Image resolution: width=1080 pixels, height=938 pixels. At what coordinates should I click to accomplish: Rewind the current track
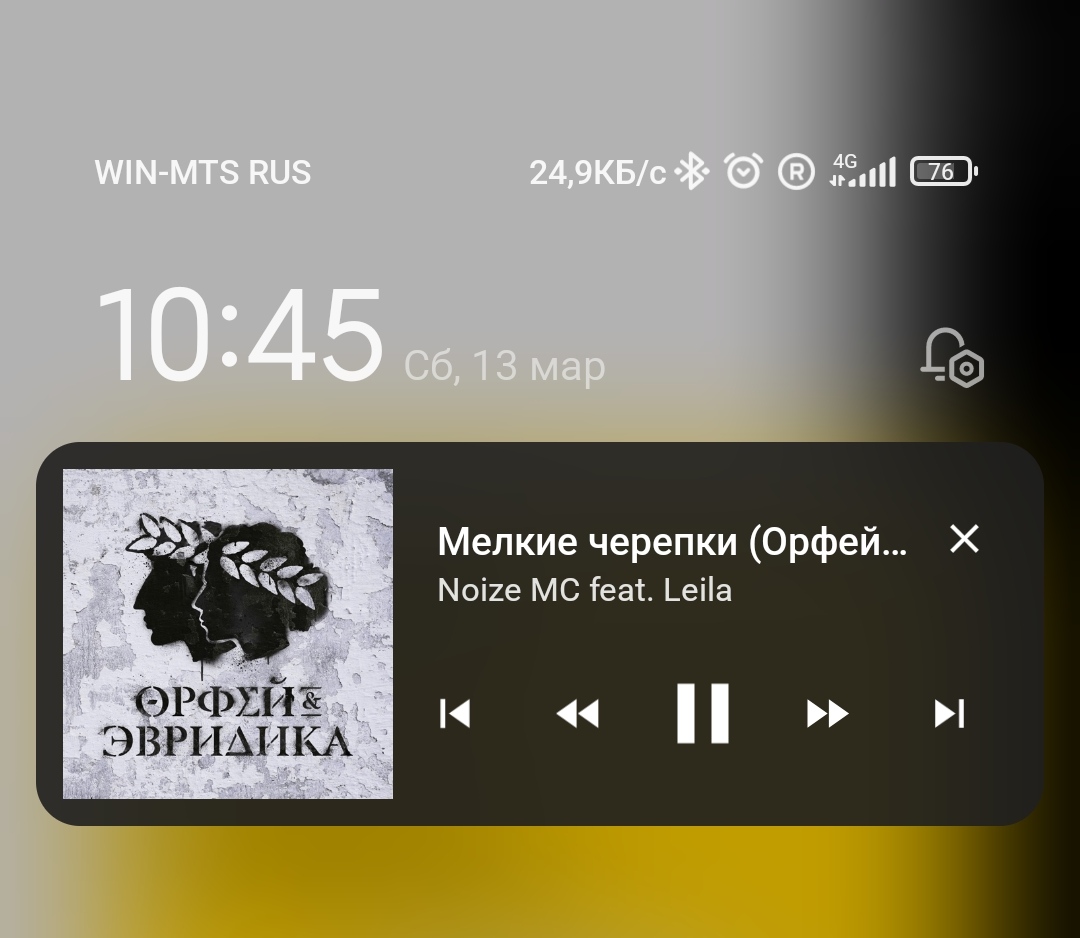click(577, 713)
